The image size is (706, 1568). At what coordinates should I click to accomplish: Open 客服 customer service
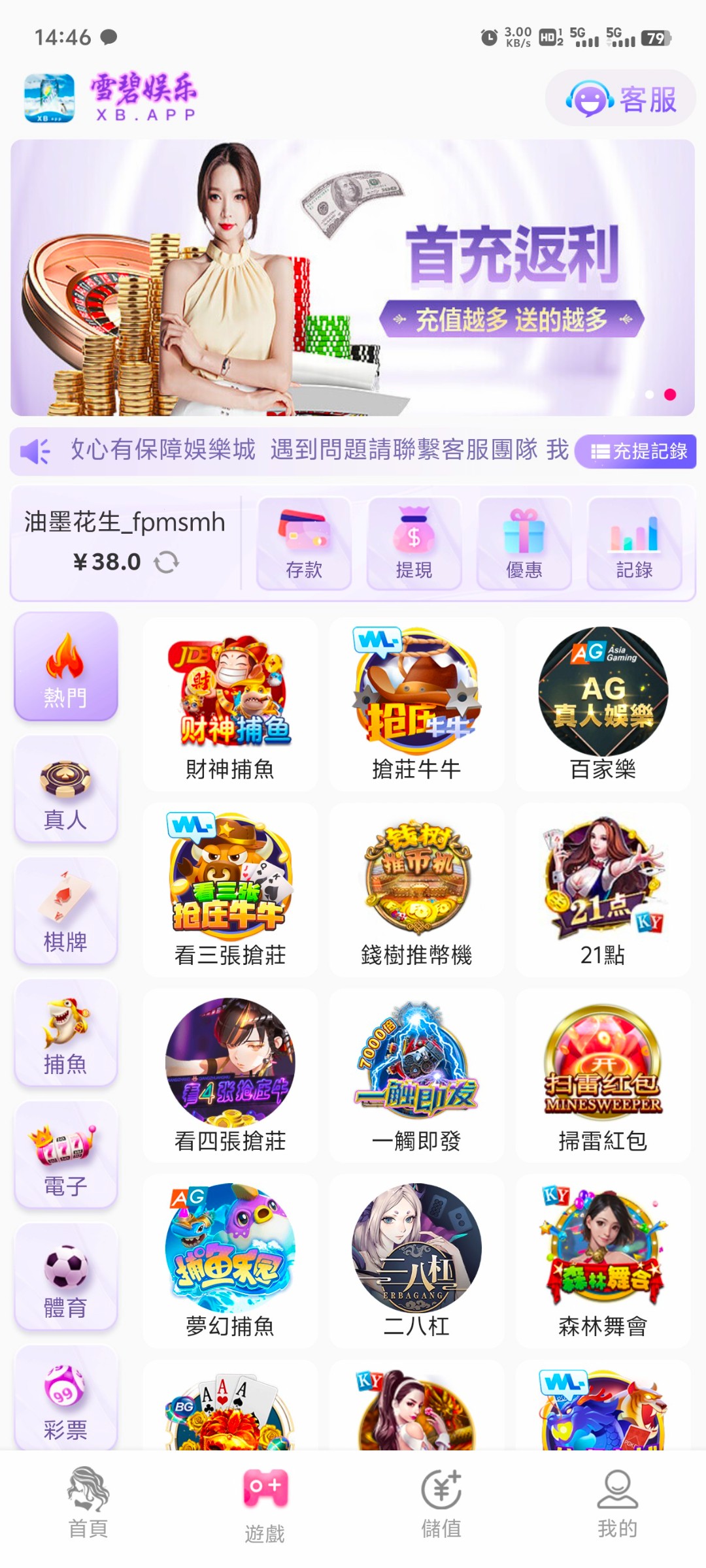[620, 99]
